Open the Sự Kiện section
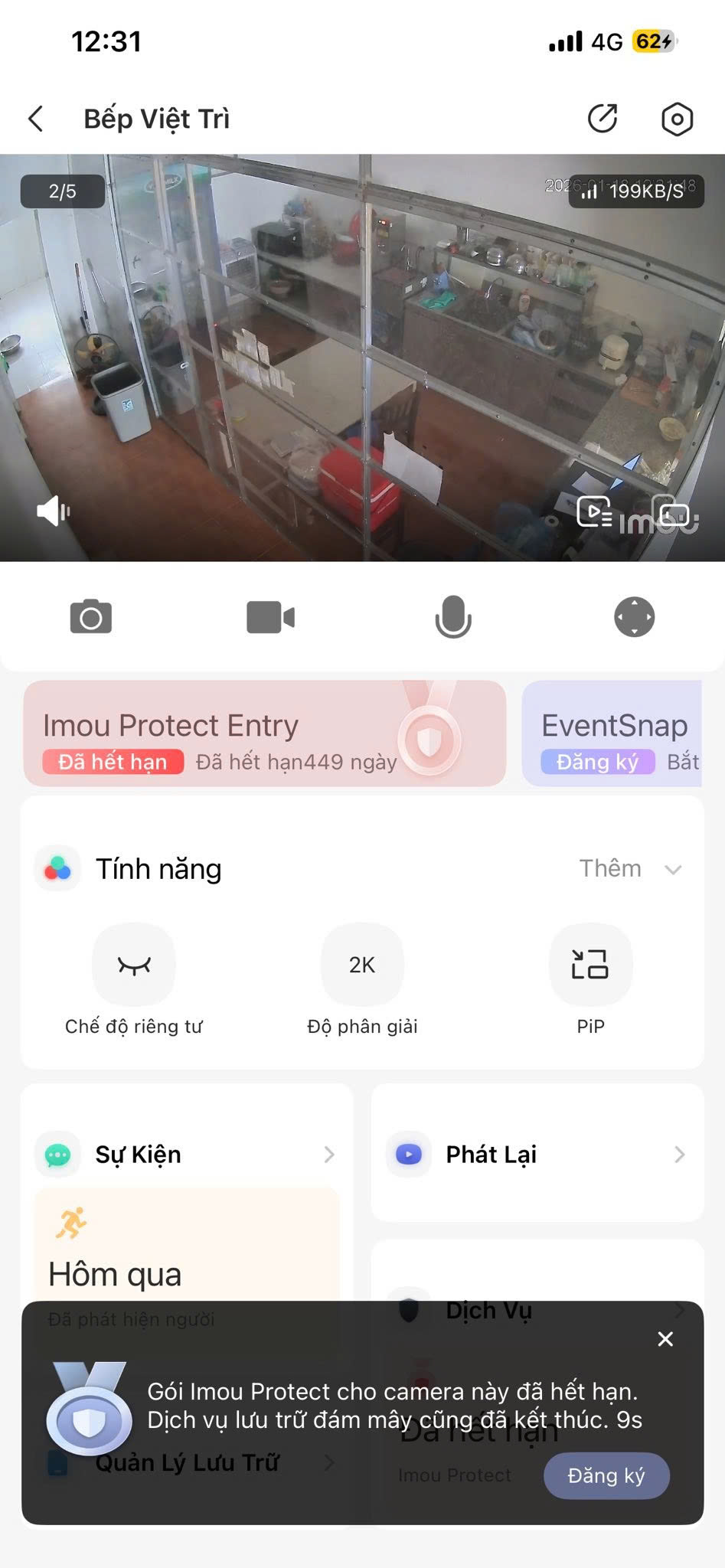This screenshot has height=1568, width=725. (x=186, y=1154)
